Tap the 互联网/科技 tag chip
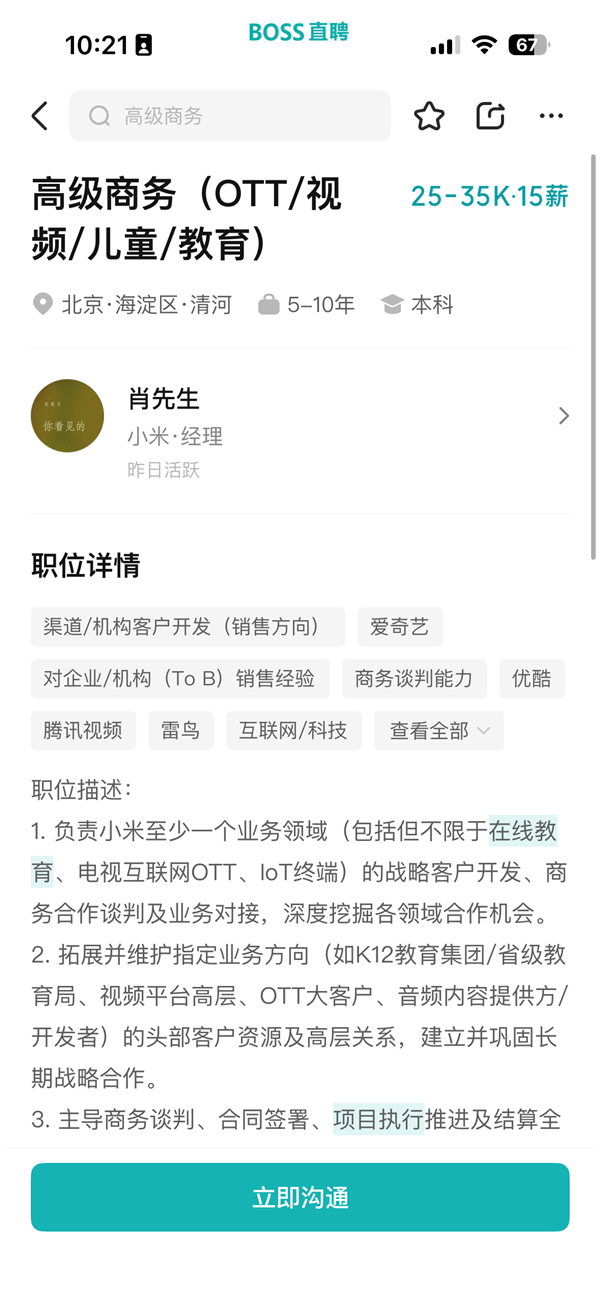 [293, 731]
